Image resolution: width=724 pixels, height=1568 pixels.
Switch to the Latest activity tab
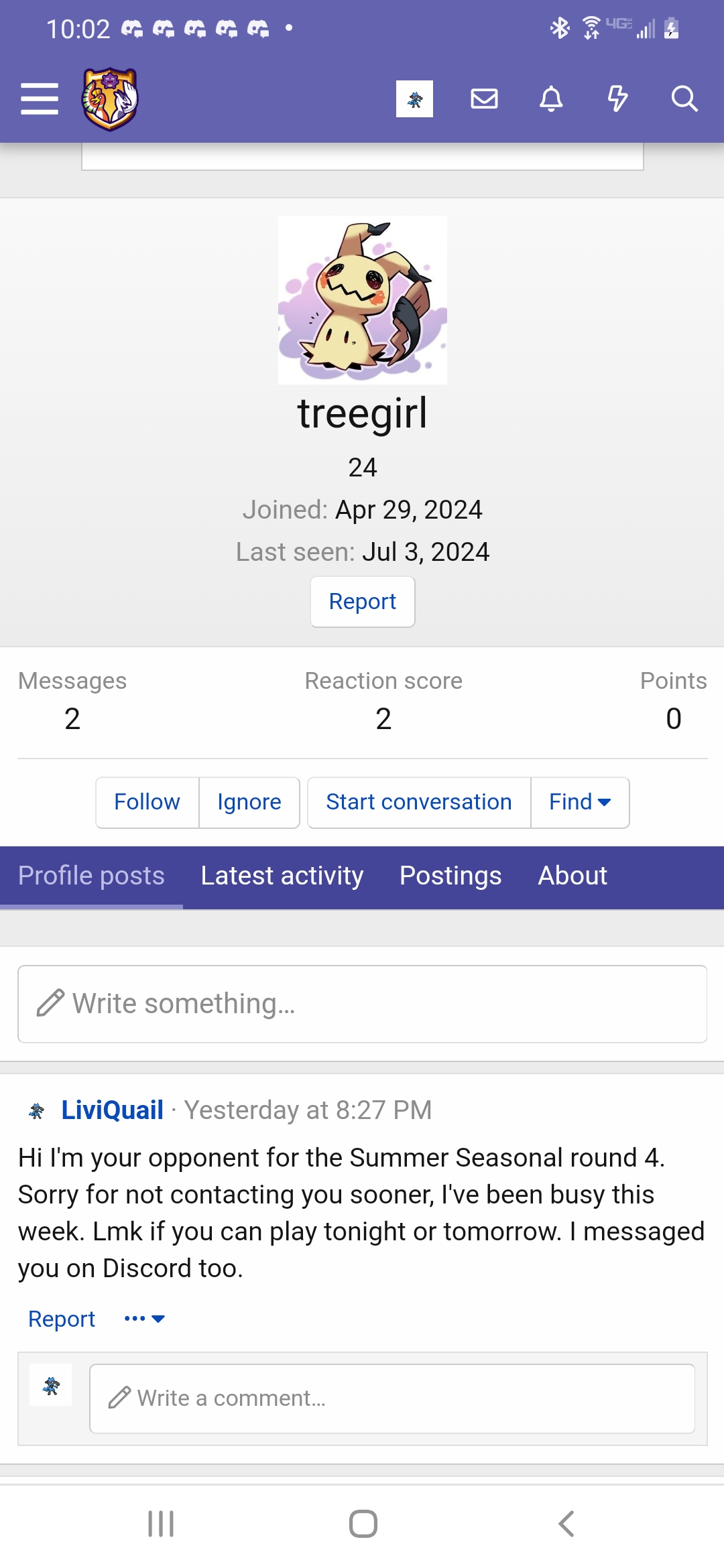pos(282,876)
